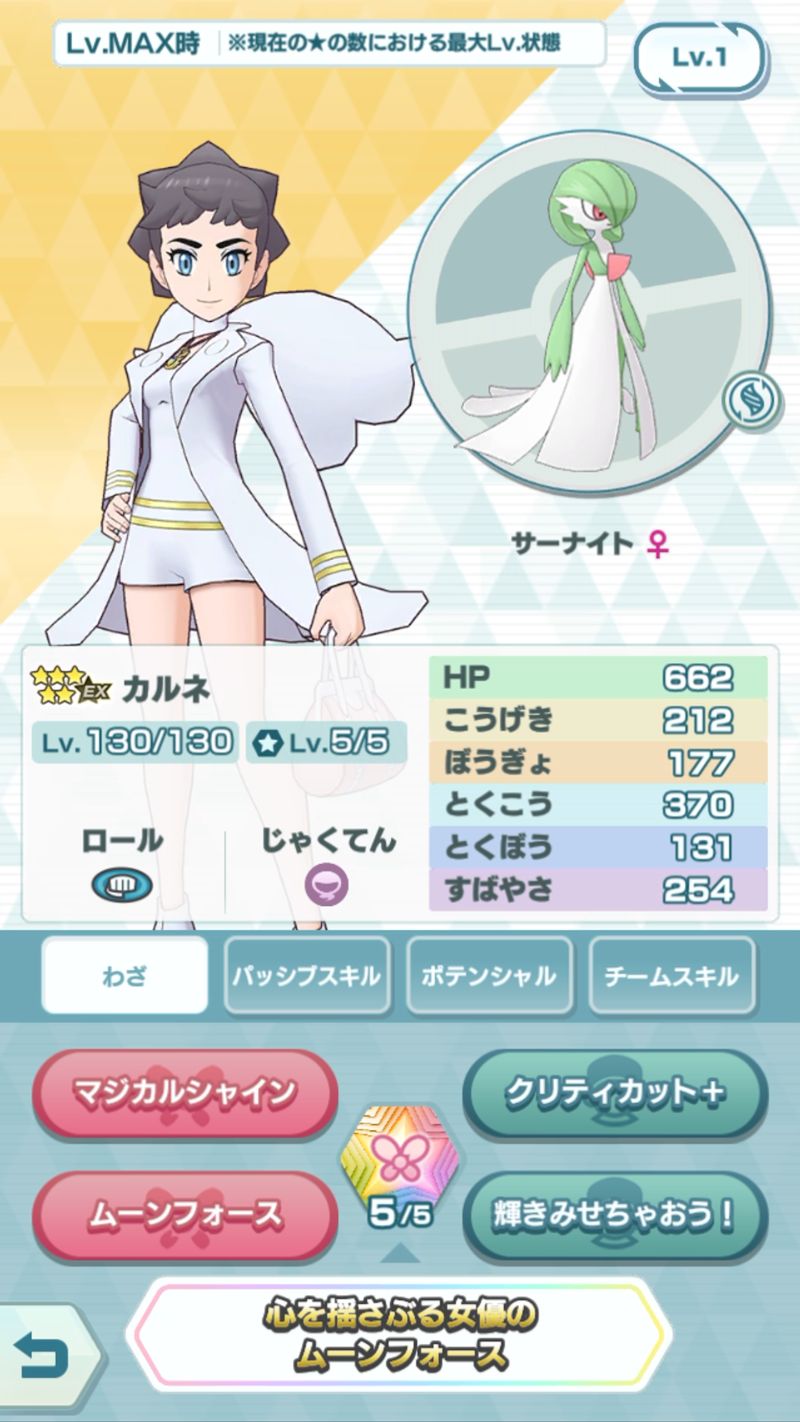Switch to the わざ tab
This screenshot has height=1422, width=800.
tap(125, 976)
